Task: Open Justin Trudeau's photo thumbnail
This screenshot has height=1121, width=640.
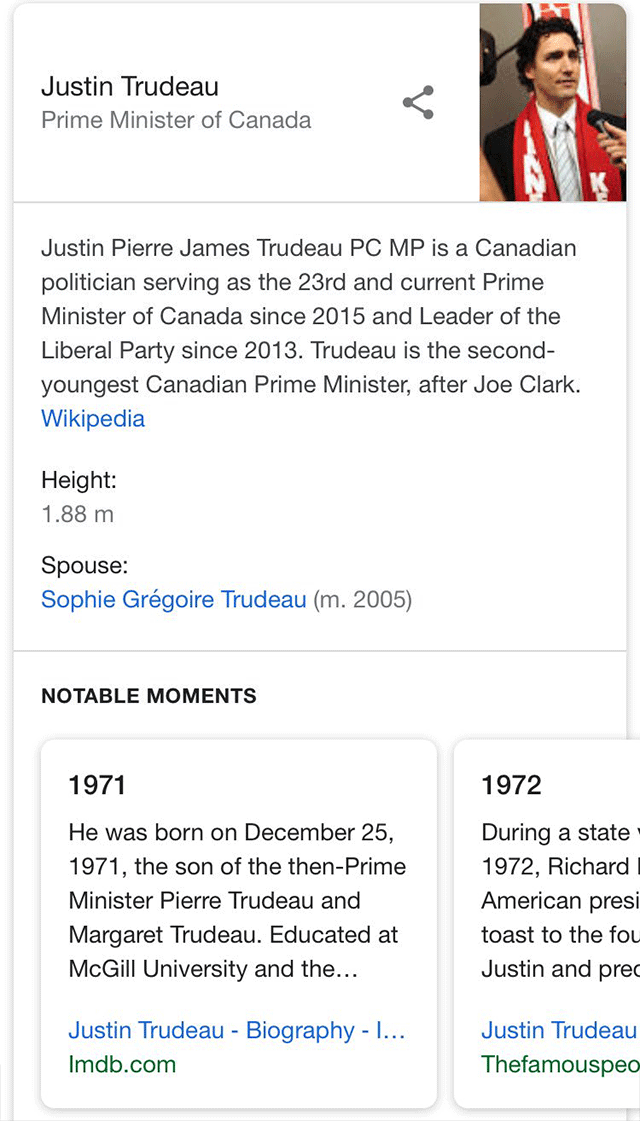Action: pyautogui.click(x=552, y=102)
